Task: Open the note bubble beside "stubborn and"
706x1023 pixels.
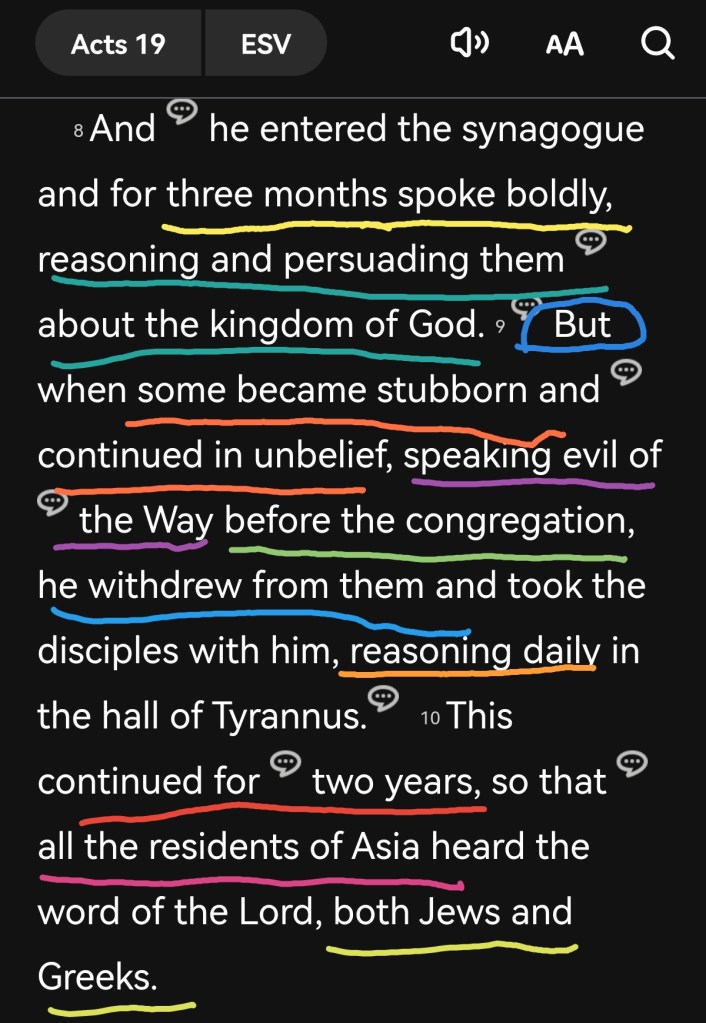Action: pyautogui.click(x=626, y=372)
